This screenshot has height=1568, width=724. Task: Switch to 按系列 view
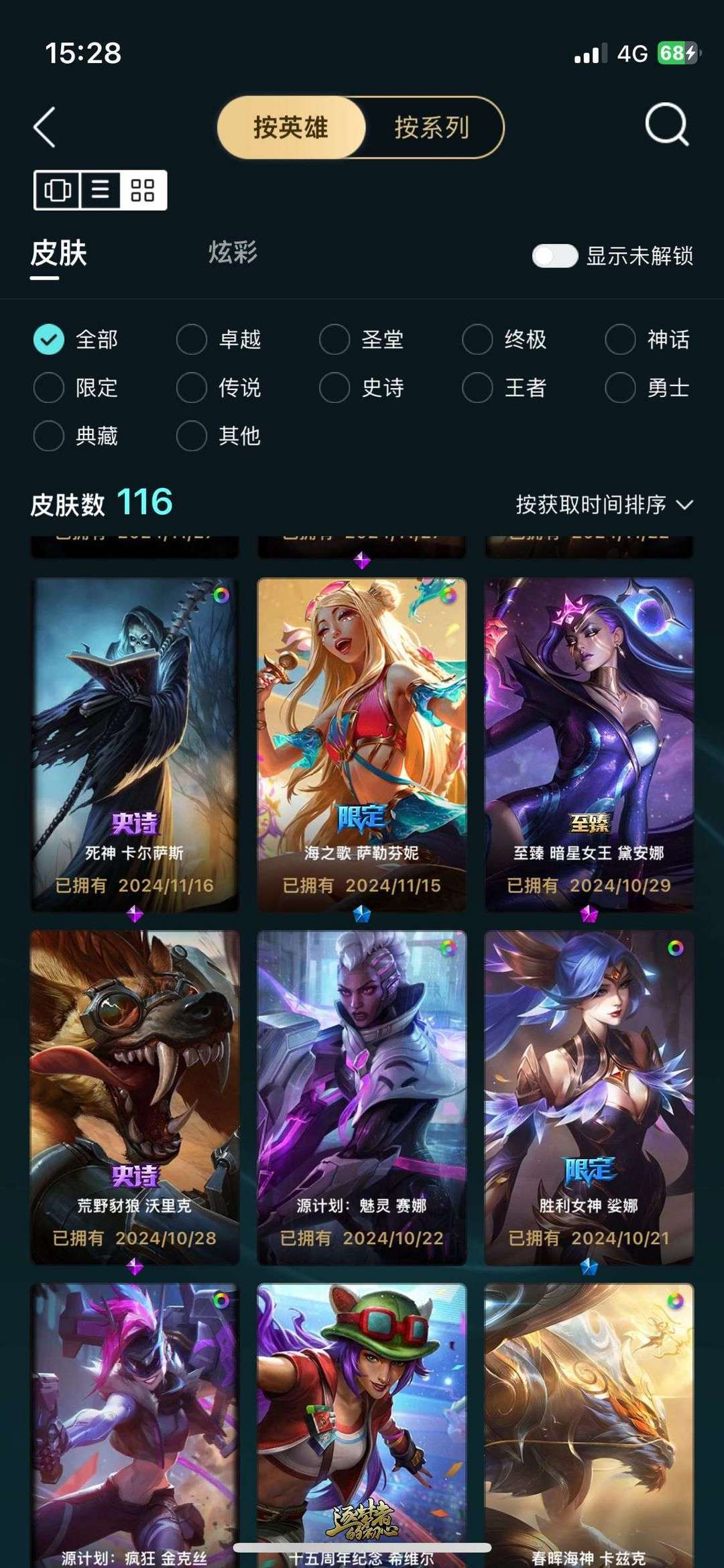coord(432,127)
